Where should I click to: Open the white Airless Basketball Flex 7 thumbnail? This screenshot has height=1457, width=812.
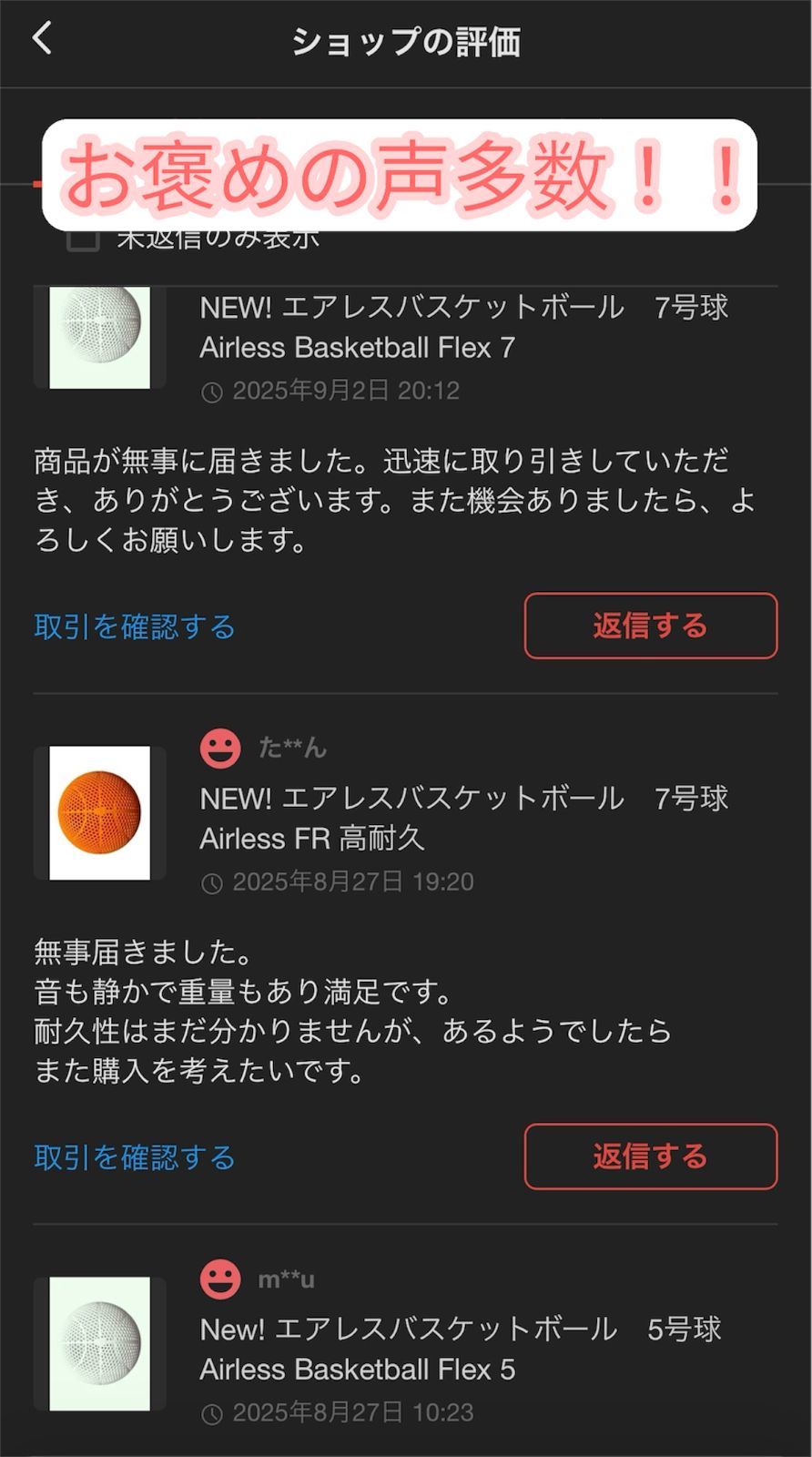click(x=98, y=337)
